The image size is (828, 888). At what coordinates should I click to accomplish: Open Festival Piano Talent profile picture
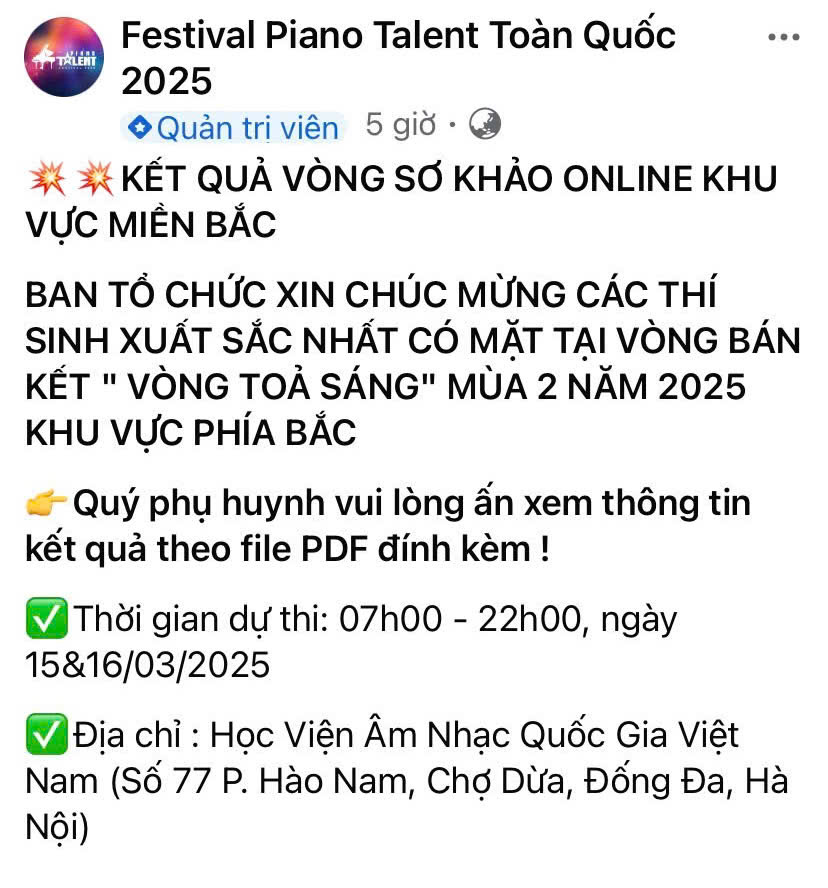64,57
